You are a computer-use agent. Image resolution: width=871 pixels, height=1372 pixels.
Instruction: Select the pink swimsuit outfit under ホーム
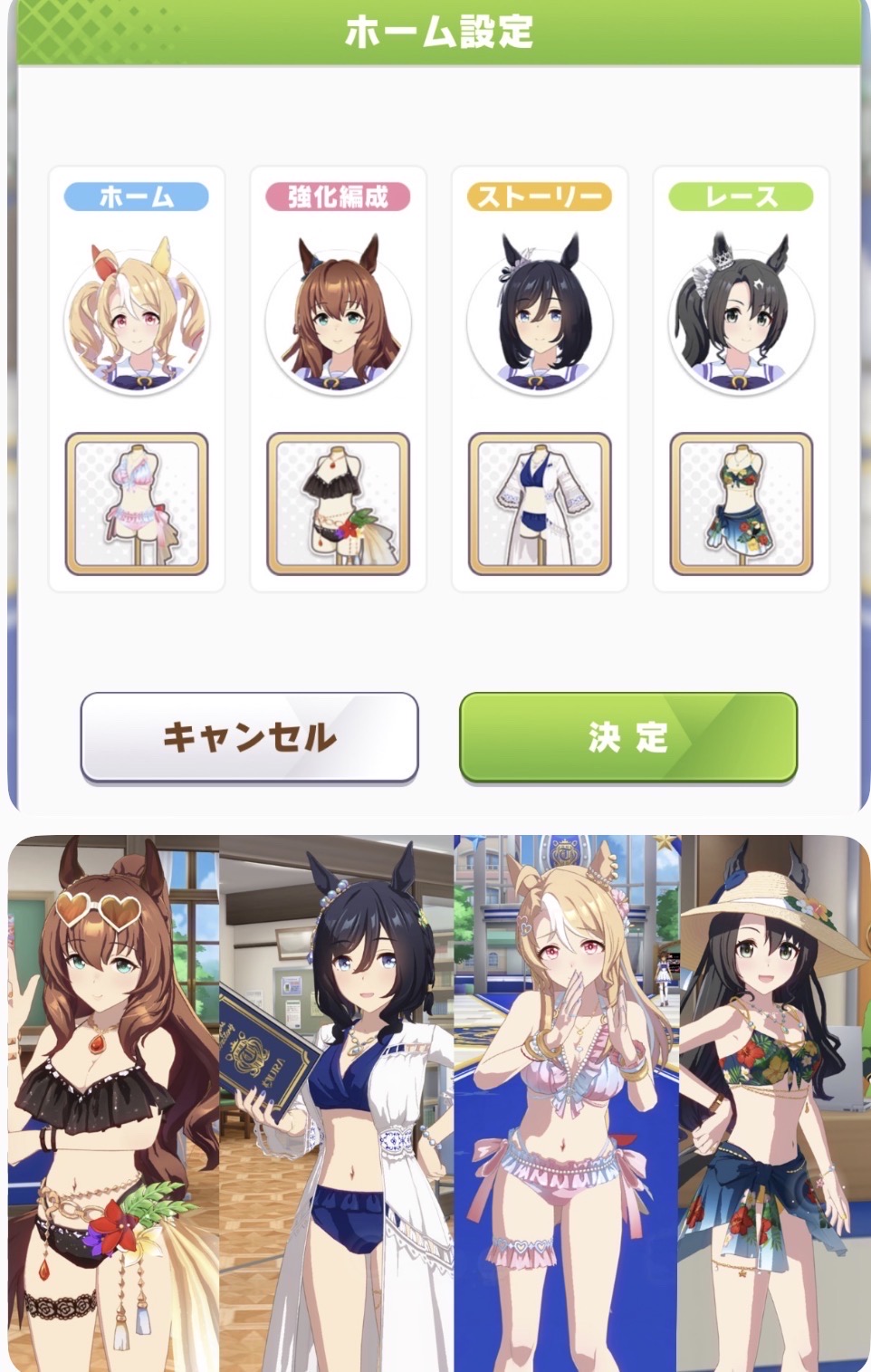pos(137,504)
